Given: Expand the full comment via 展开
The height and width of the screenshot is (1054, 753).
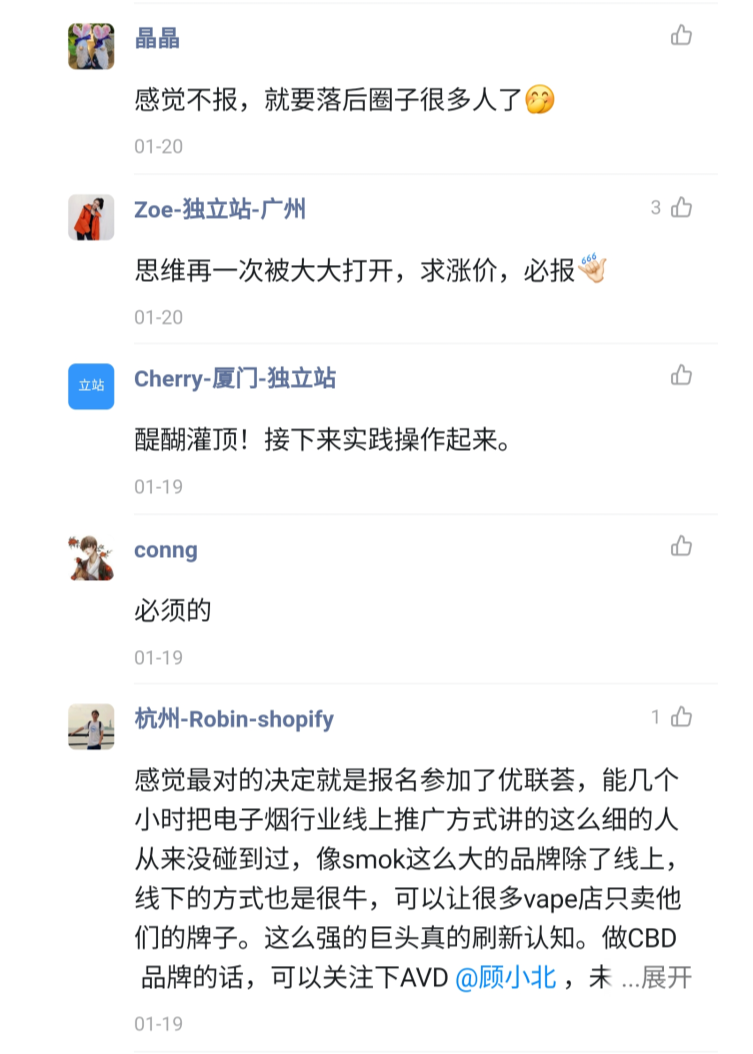Looking at the screenshot, I should tap(666, 977).
